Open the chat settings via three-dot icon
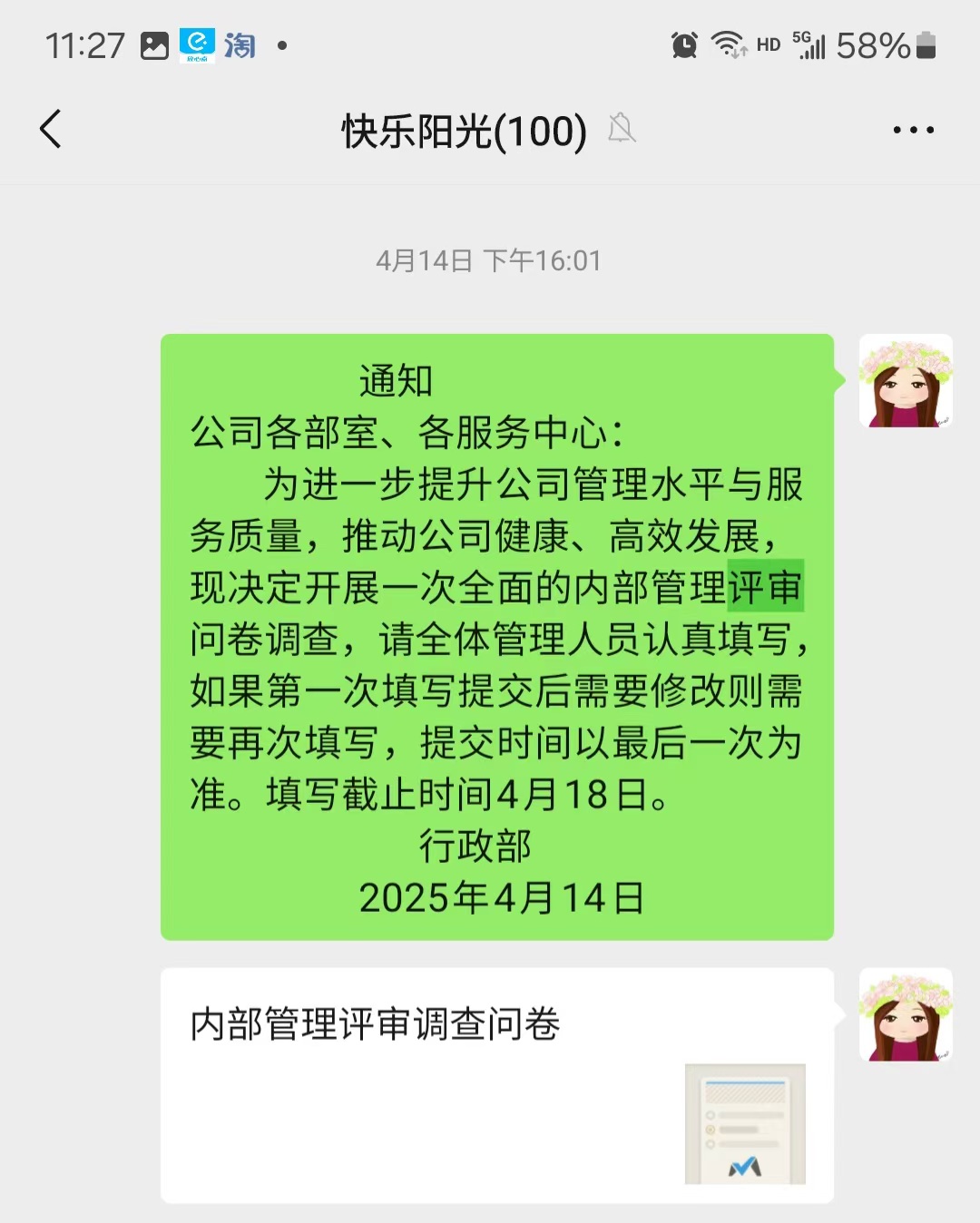 913,130
